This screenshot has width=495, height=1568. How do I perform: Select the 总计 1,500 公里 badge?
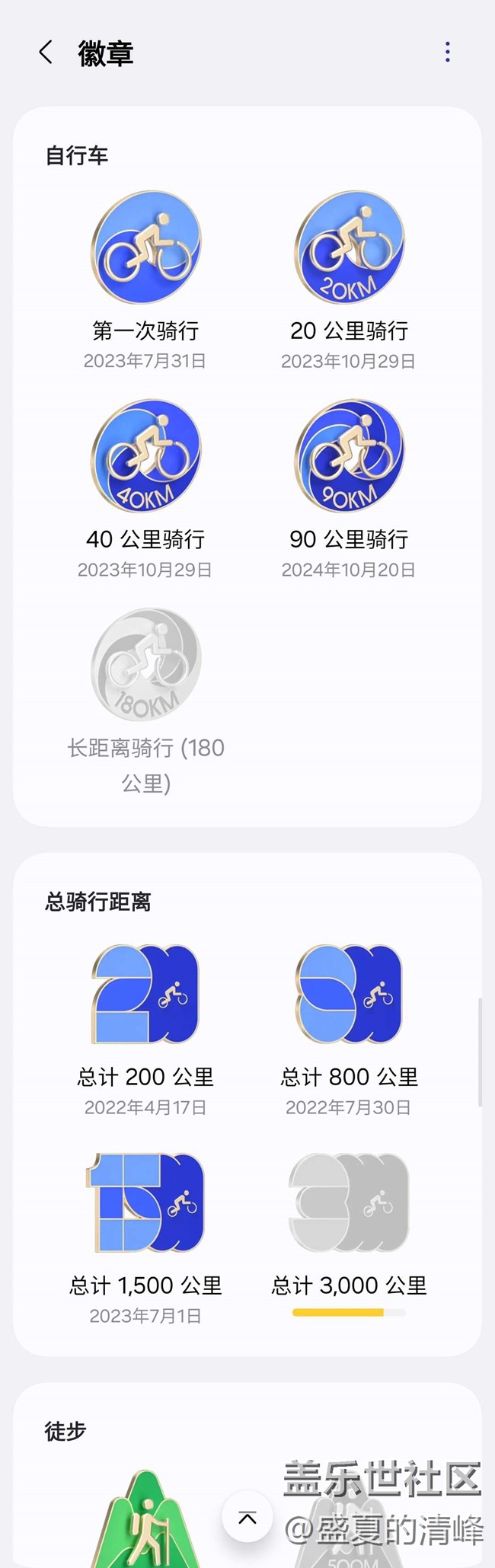(145, 1202)
